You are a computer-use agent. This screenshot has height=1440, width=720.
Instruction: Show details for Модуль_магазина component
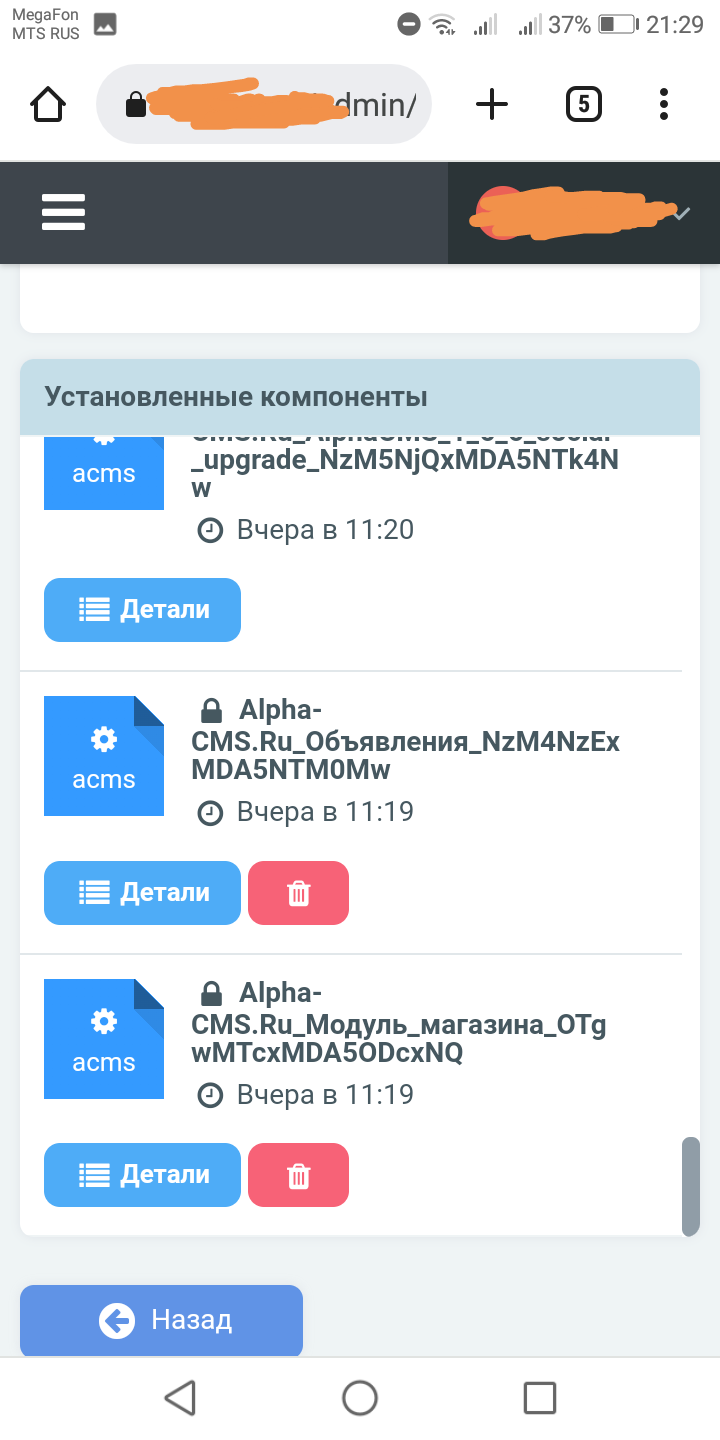click(142, 1175)
